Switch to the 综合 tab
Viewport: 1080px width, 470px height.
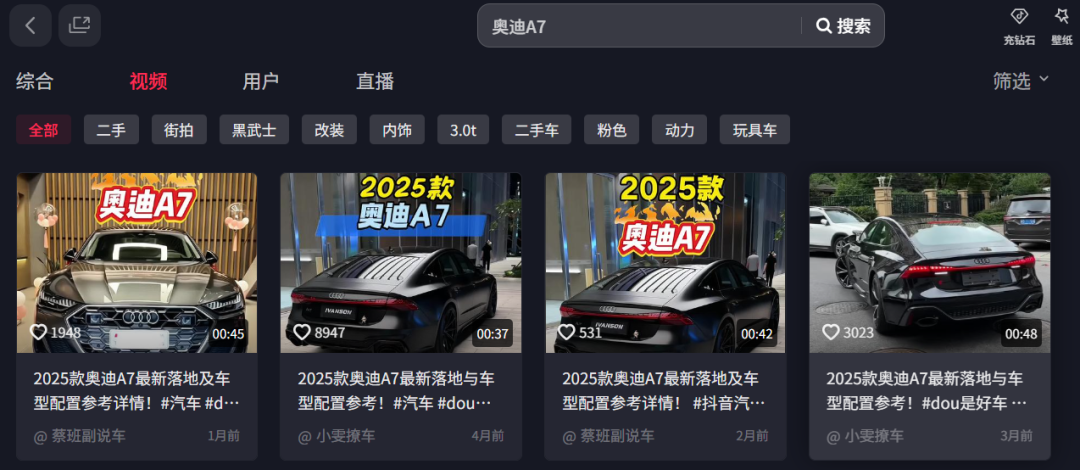click(x=35, y=81)
